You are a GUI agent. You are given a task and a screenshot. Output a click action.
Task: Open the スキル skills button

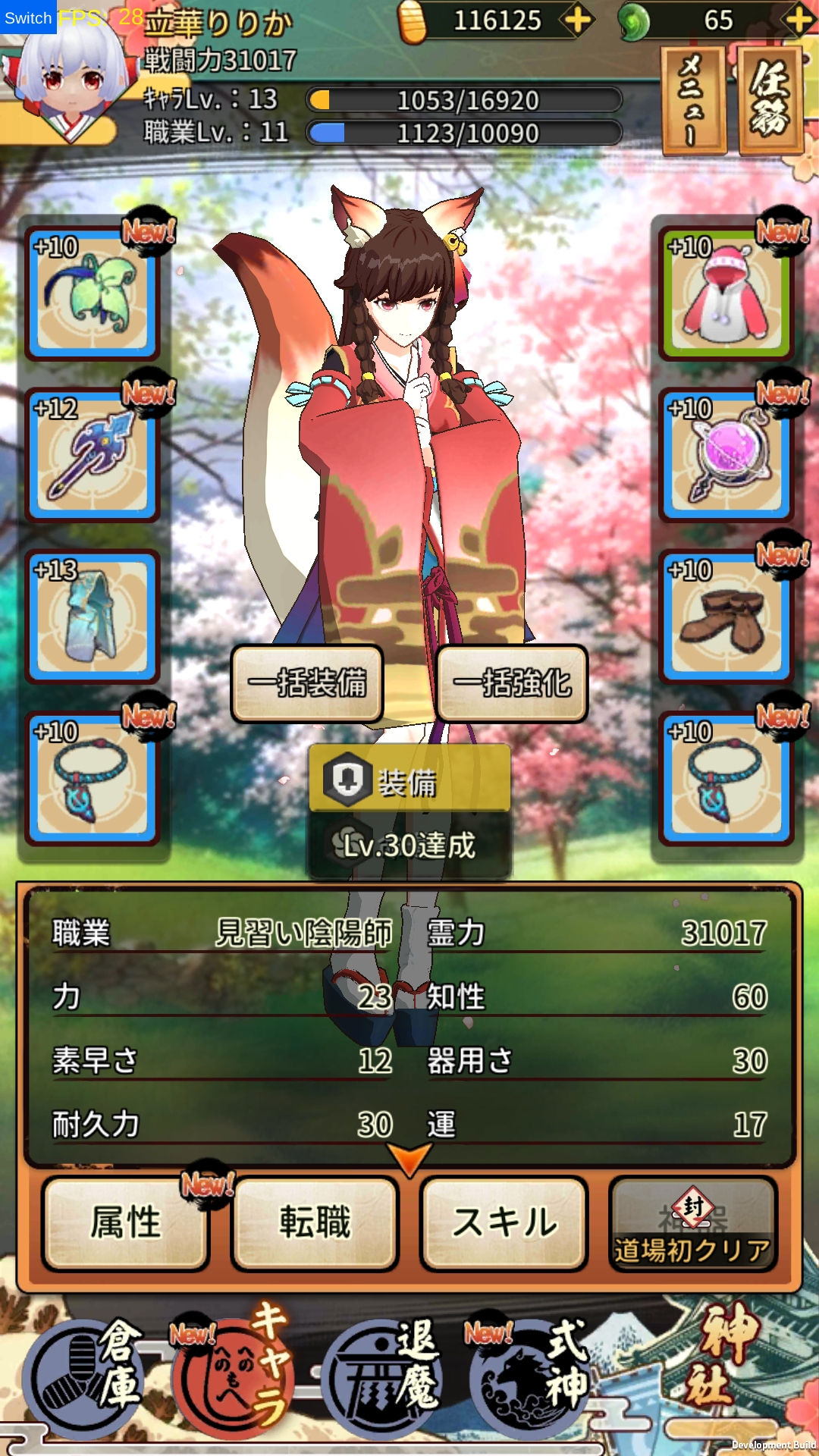pyautogui.click(x=504, y=1223)
